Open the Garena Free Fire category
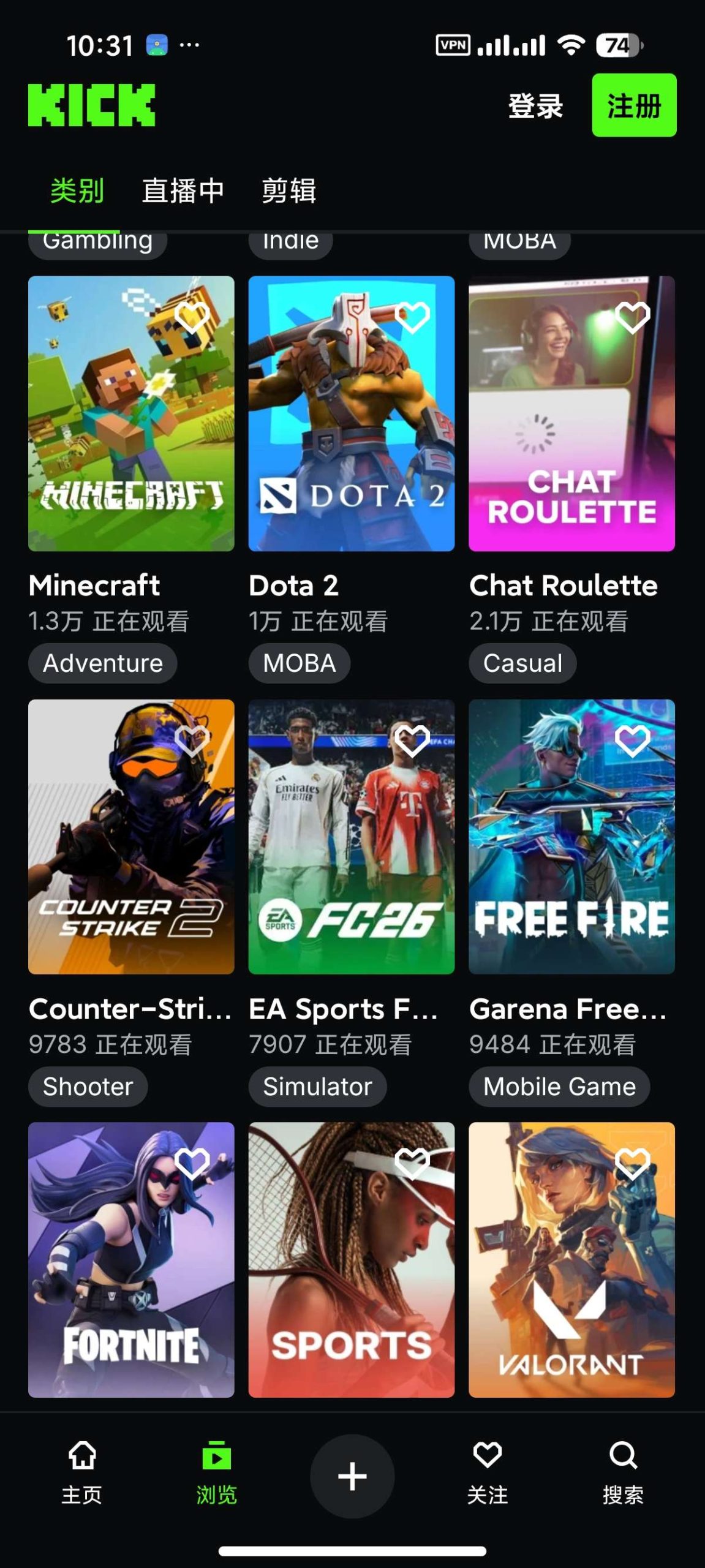This screenshot has height=1568, width=705. (571, 837)
